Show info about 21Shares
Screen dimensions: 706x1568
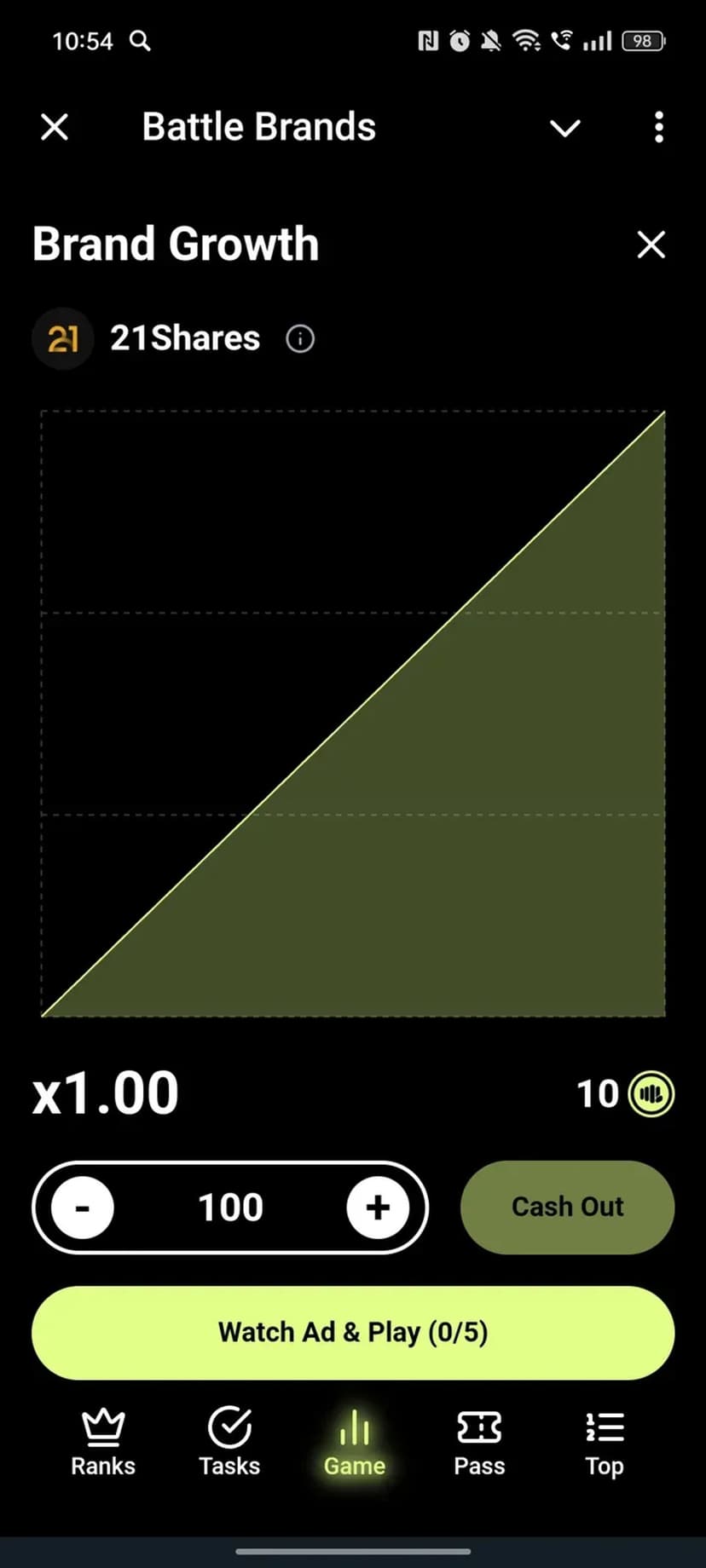click(300, 339)
